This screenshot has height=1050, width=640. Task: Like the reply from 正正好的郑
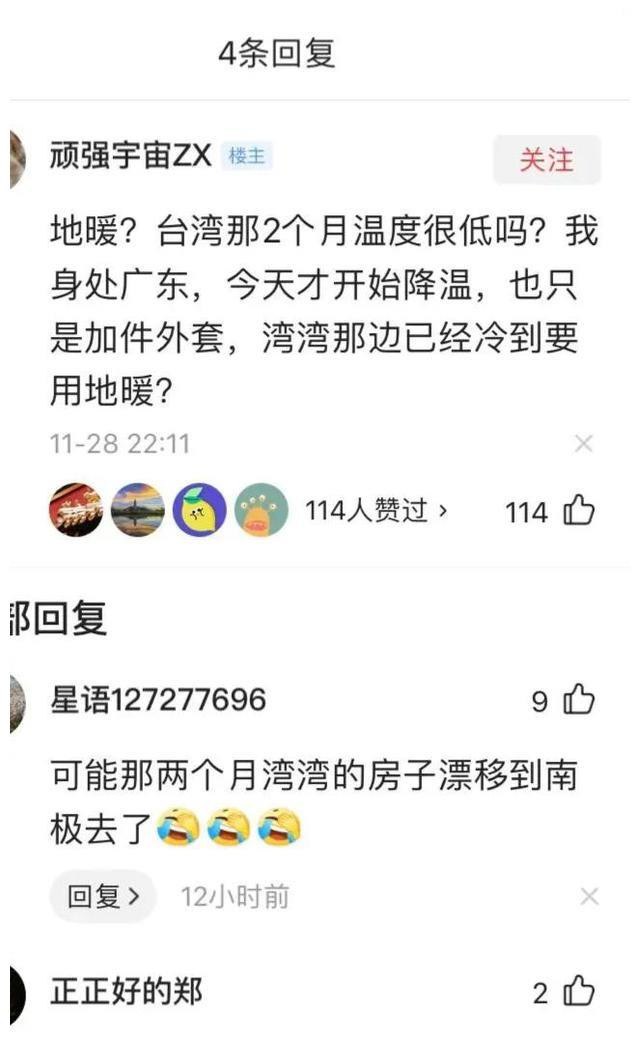click(579, 992)
